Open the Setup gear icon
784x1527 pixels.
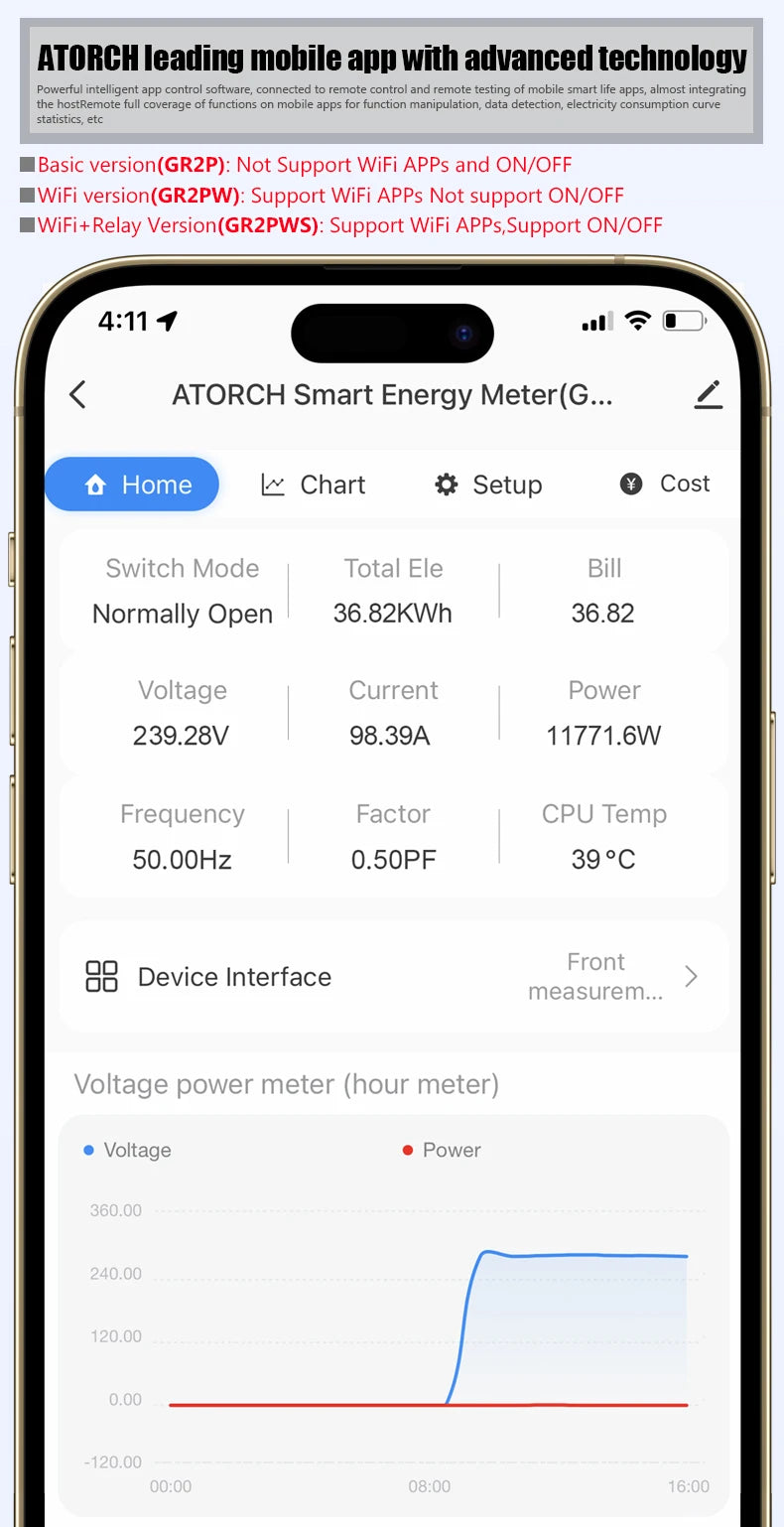446,484
